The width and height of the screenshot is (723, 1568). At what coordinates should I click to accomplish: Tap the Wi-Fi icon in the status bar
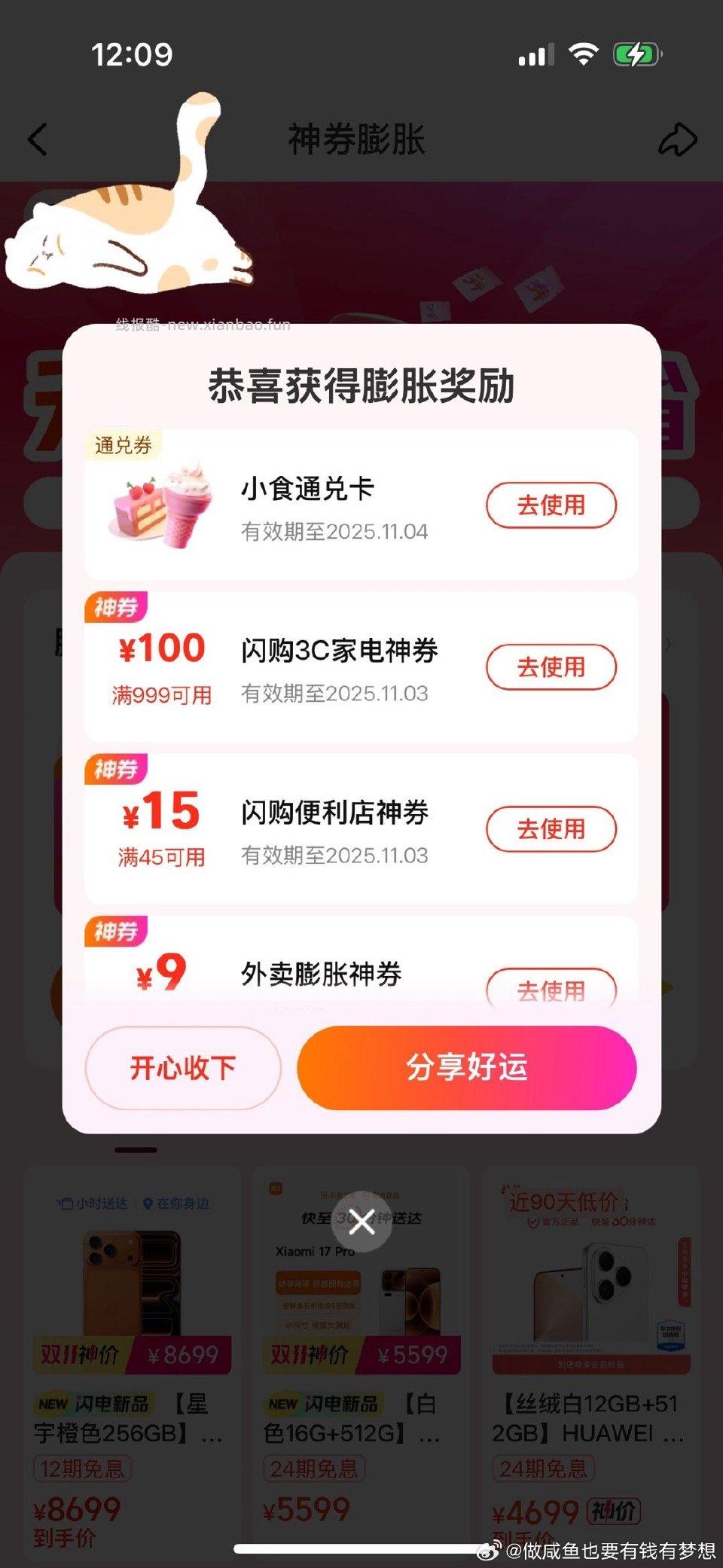point(583,53)
